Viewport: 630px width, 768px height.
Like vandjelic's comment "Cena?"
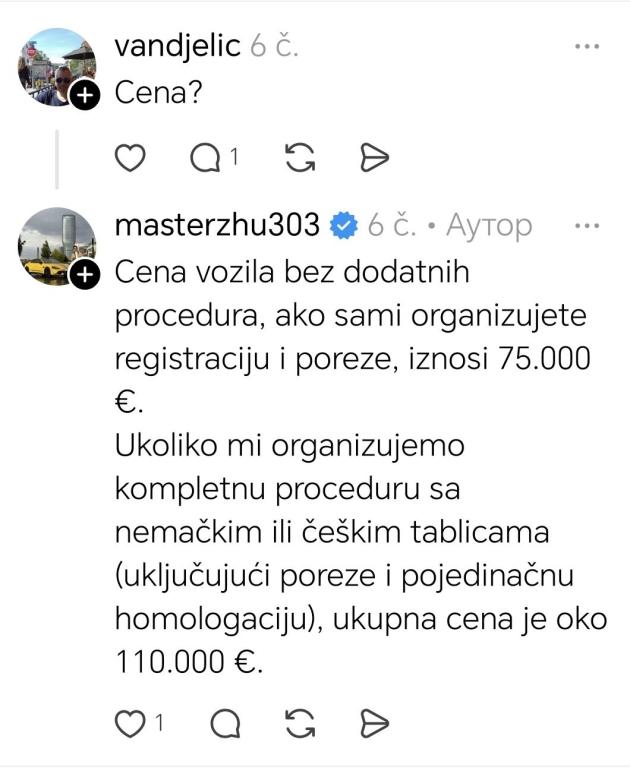(131, 158)
